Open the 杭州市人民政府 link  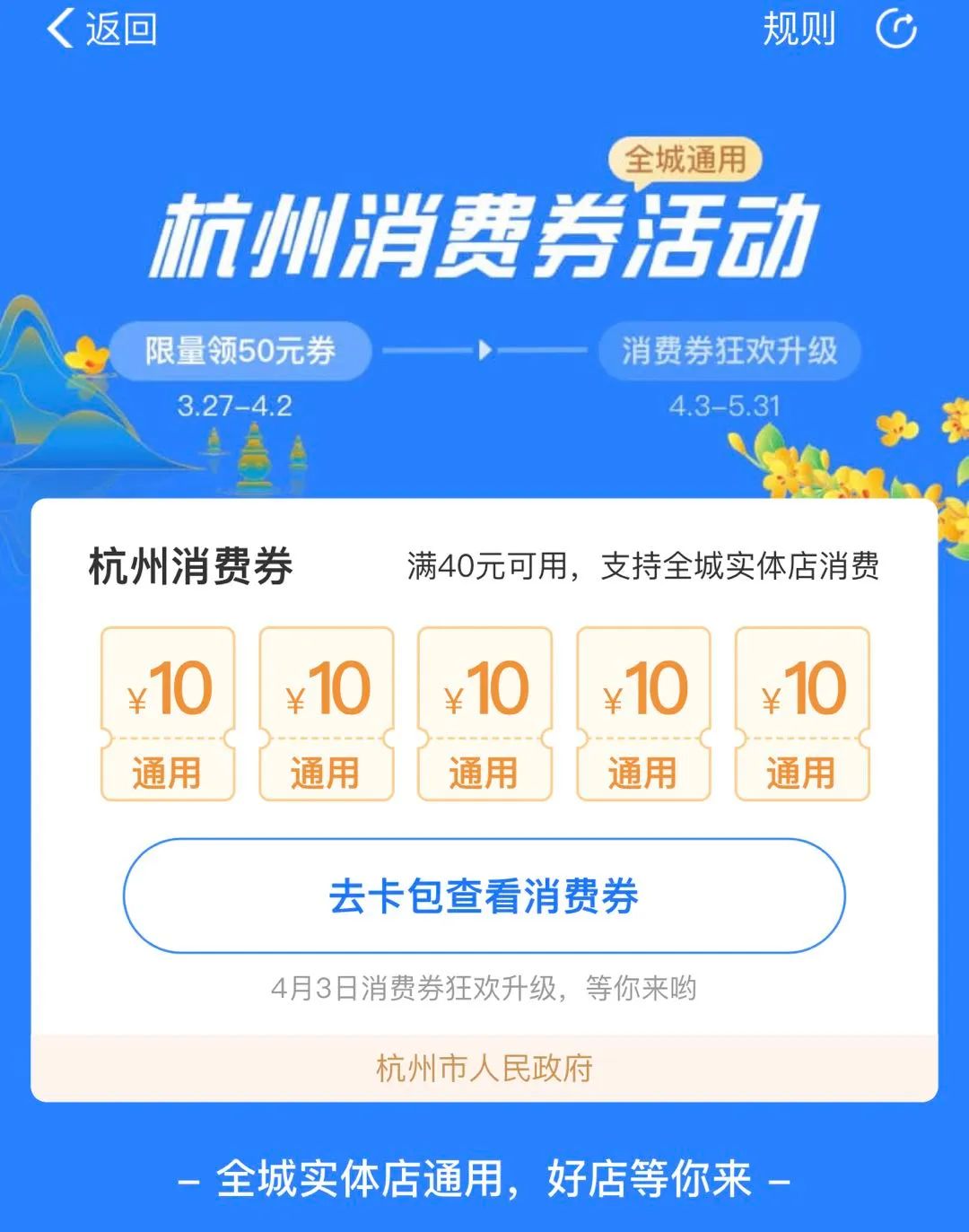484,1069
